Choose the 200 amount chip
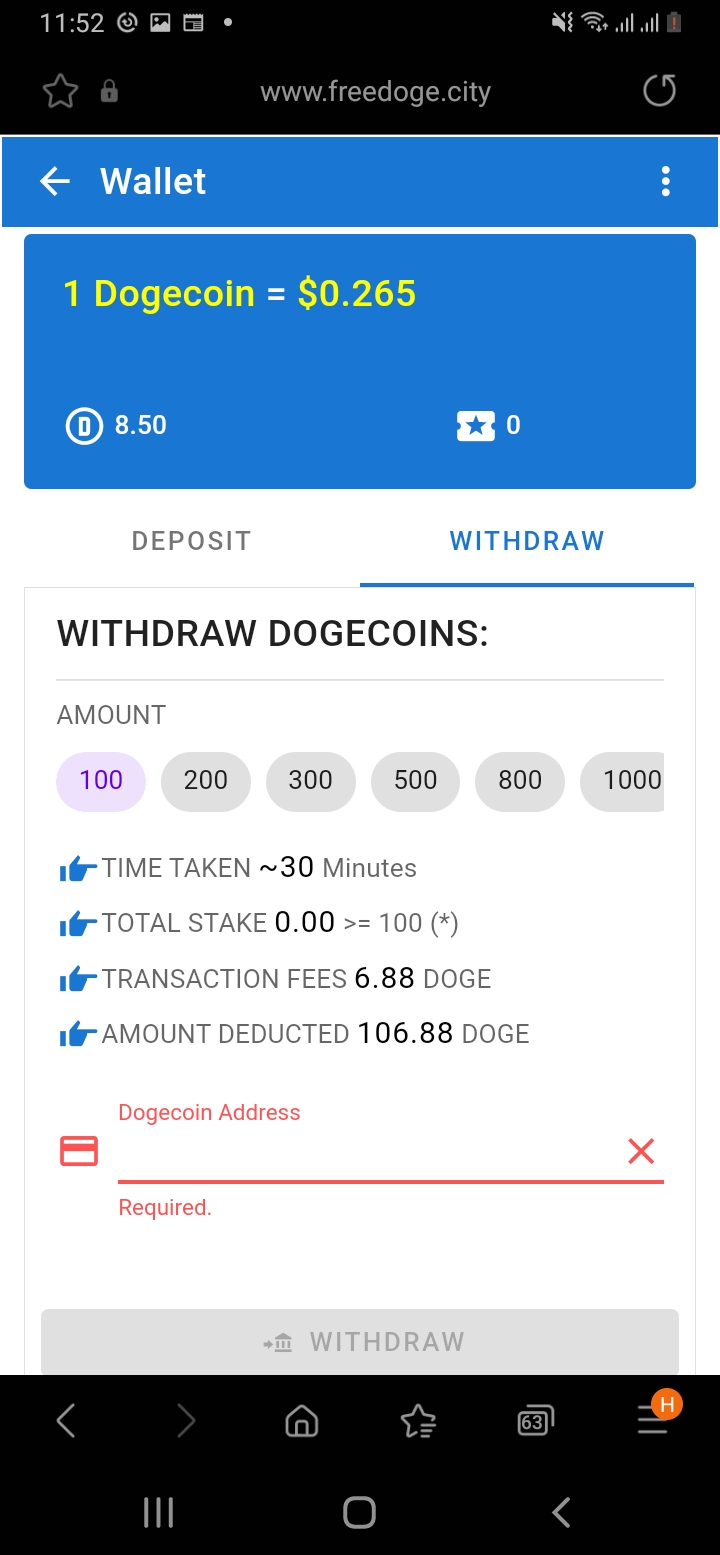The image size is (720, 1555). 206,781
